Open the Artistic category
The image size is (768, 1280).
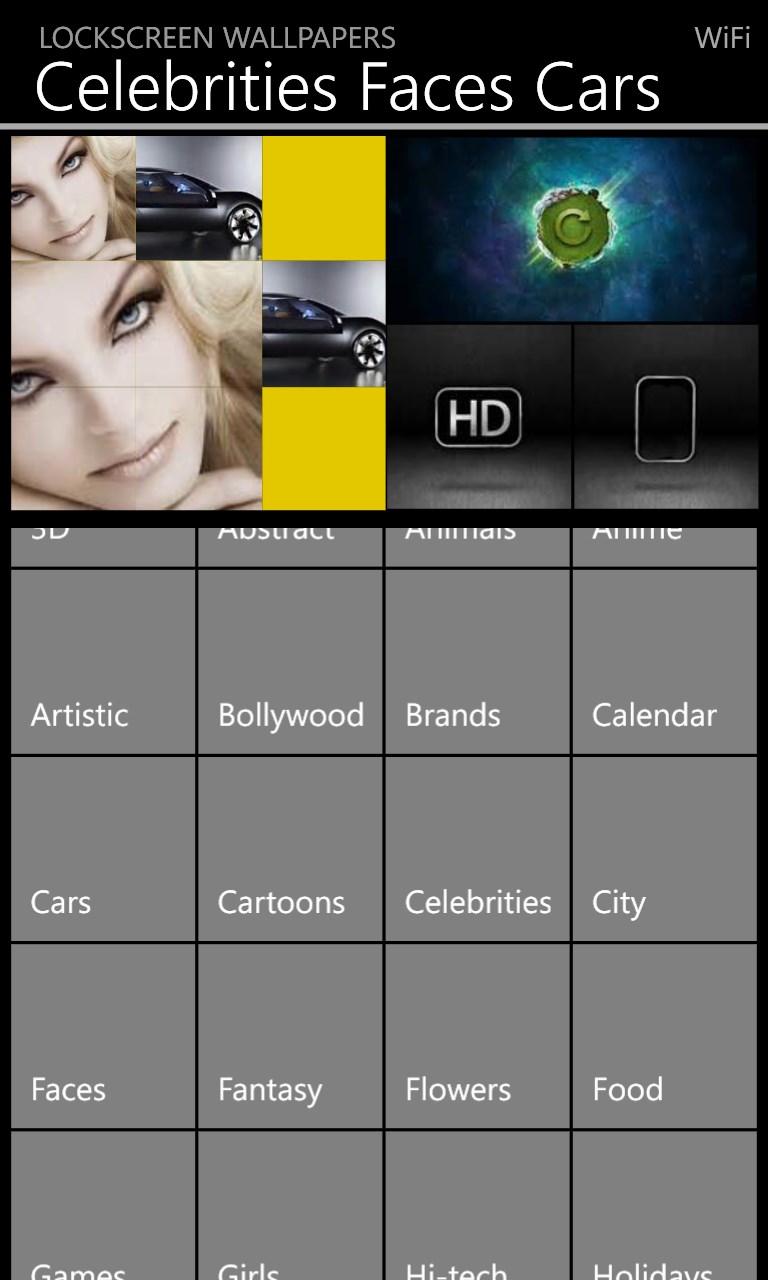point(103,661)
